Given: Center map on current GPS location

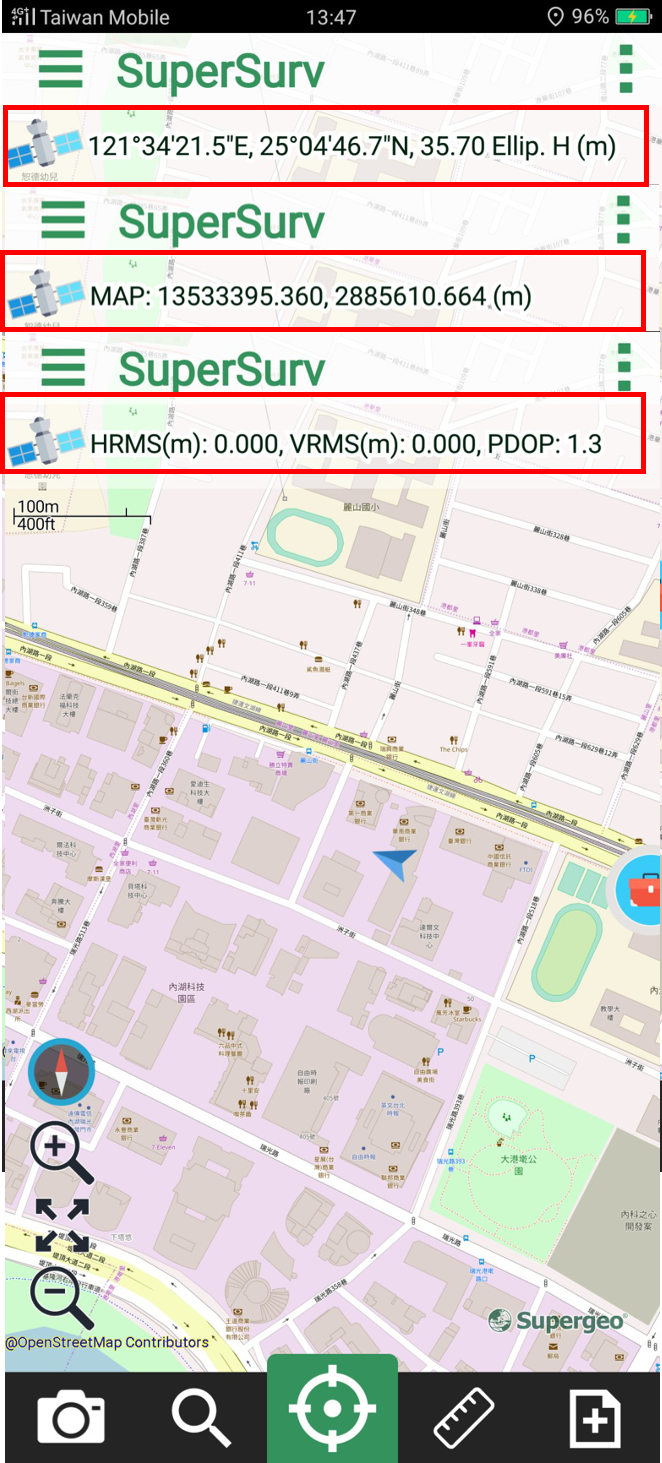Looking at the screenshot, I should 332,1410.
